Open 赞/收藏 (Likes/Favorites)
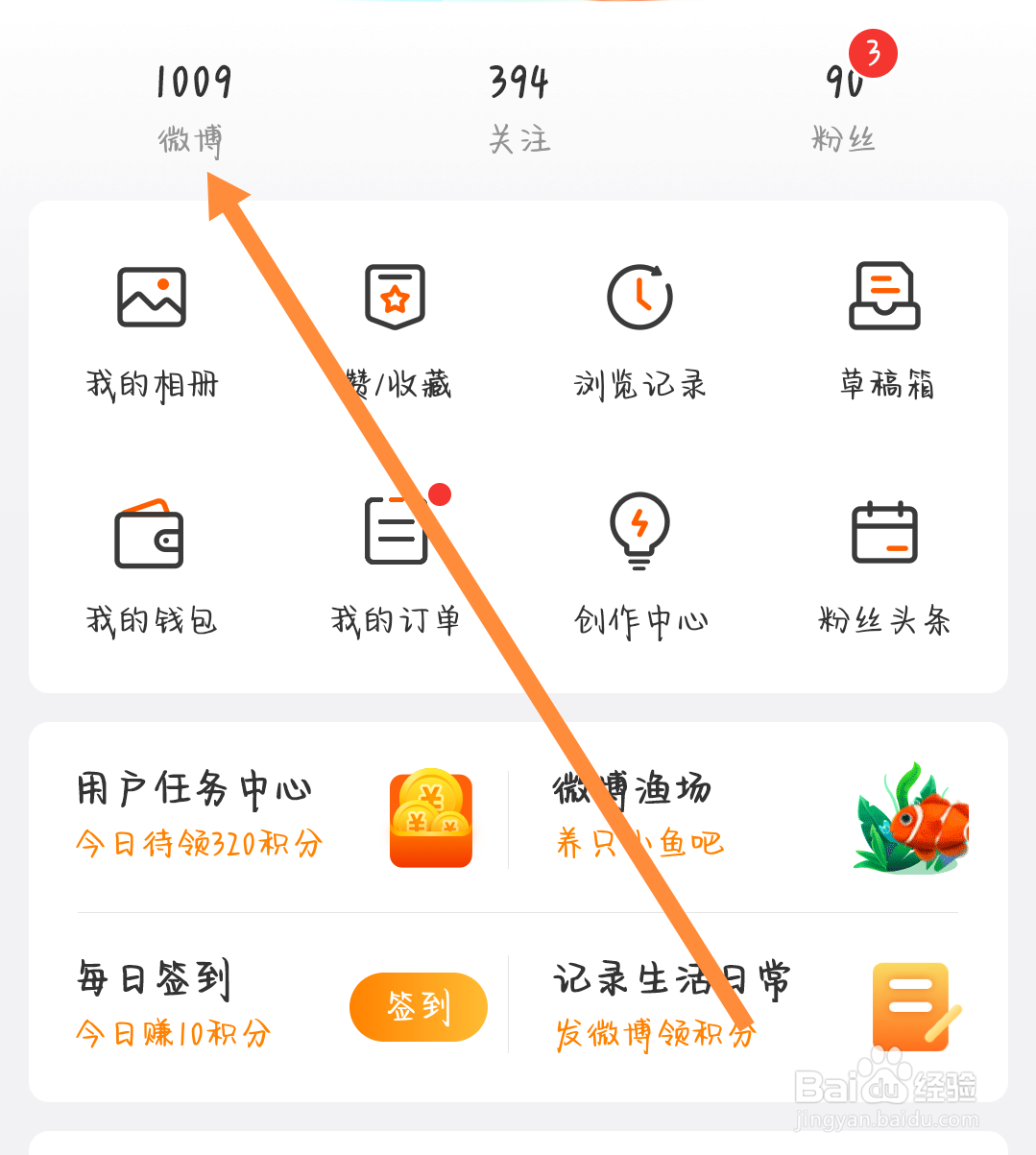Viewport: 1036px width, 1155px height. point(397,331)
